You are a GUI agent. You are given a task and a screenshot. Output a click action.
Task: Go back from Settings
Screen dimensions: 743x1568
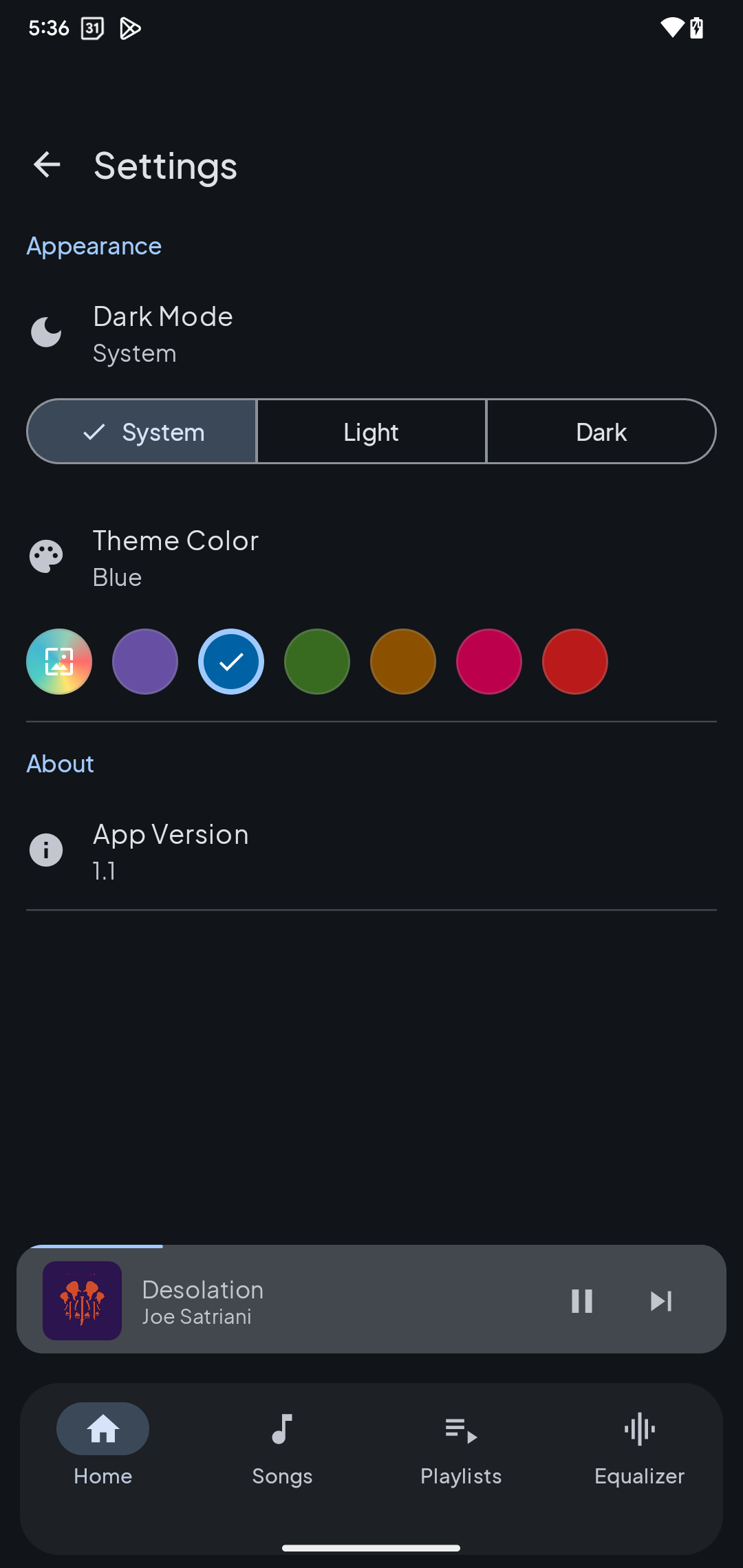pyautogui.click(x=47, y=165)
